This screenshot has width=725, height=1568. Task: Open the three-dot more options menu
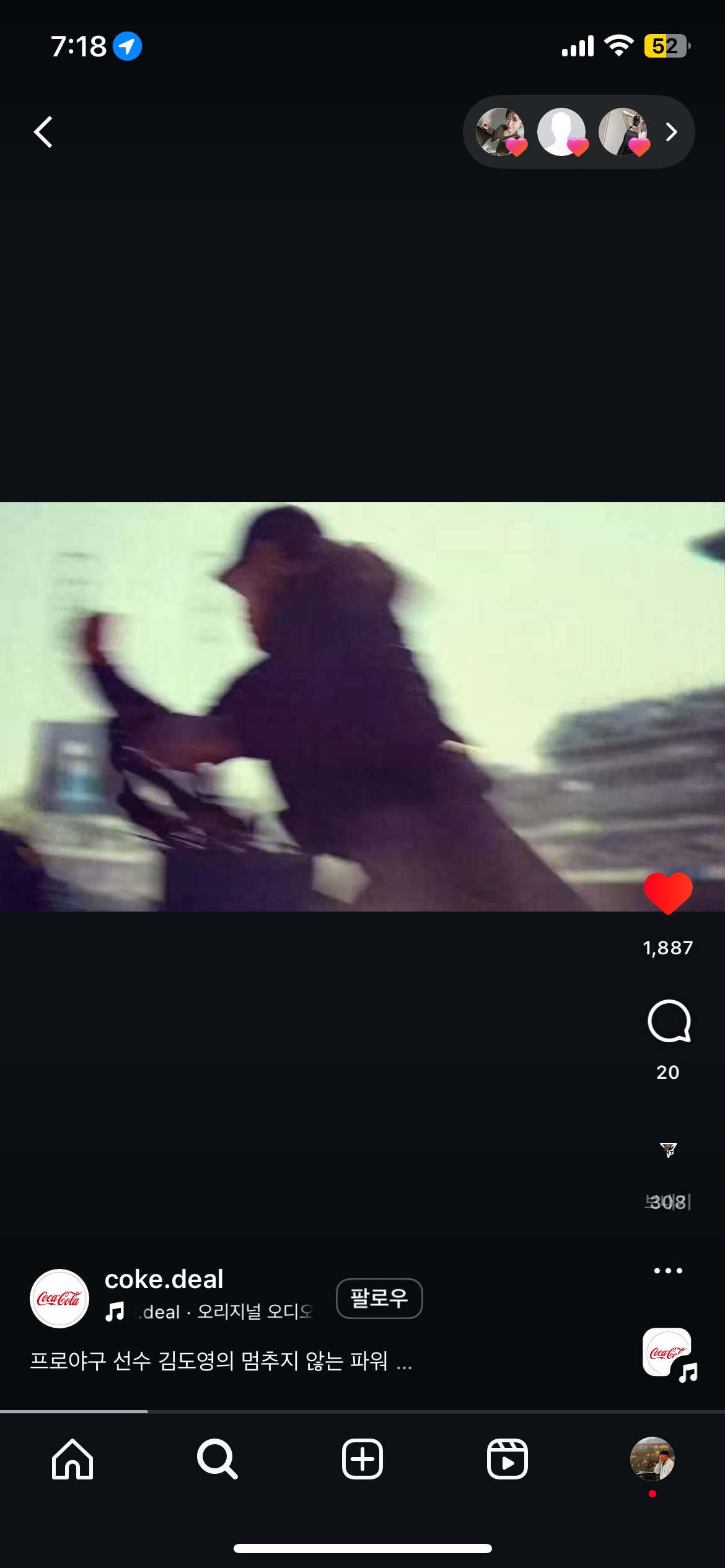668,1271
